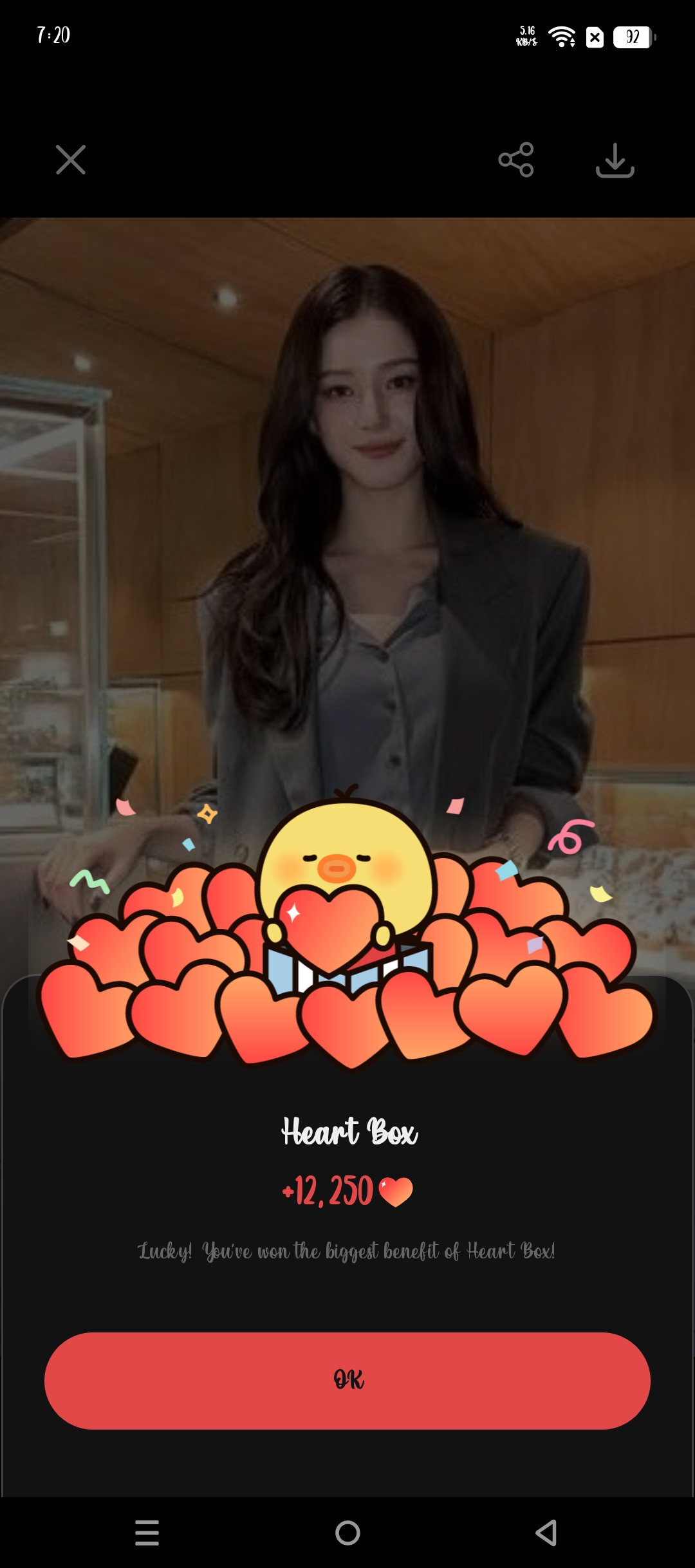Tap the Lucky benefit message text
Image resolution: width=695 pixels, height=1568 pixels.
(347, 1251)
